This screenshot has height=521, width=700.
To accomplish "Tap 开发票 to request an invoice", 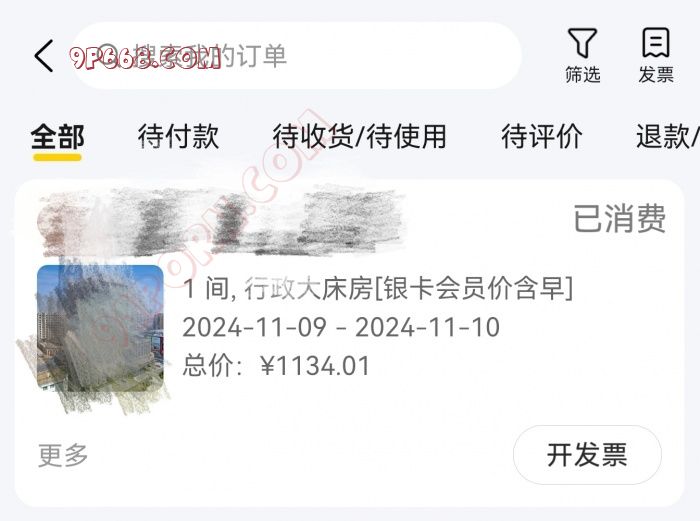I will pyautogui.click(x=587, y=455).
